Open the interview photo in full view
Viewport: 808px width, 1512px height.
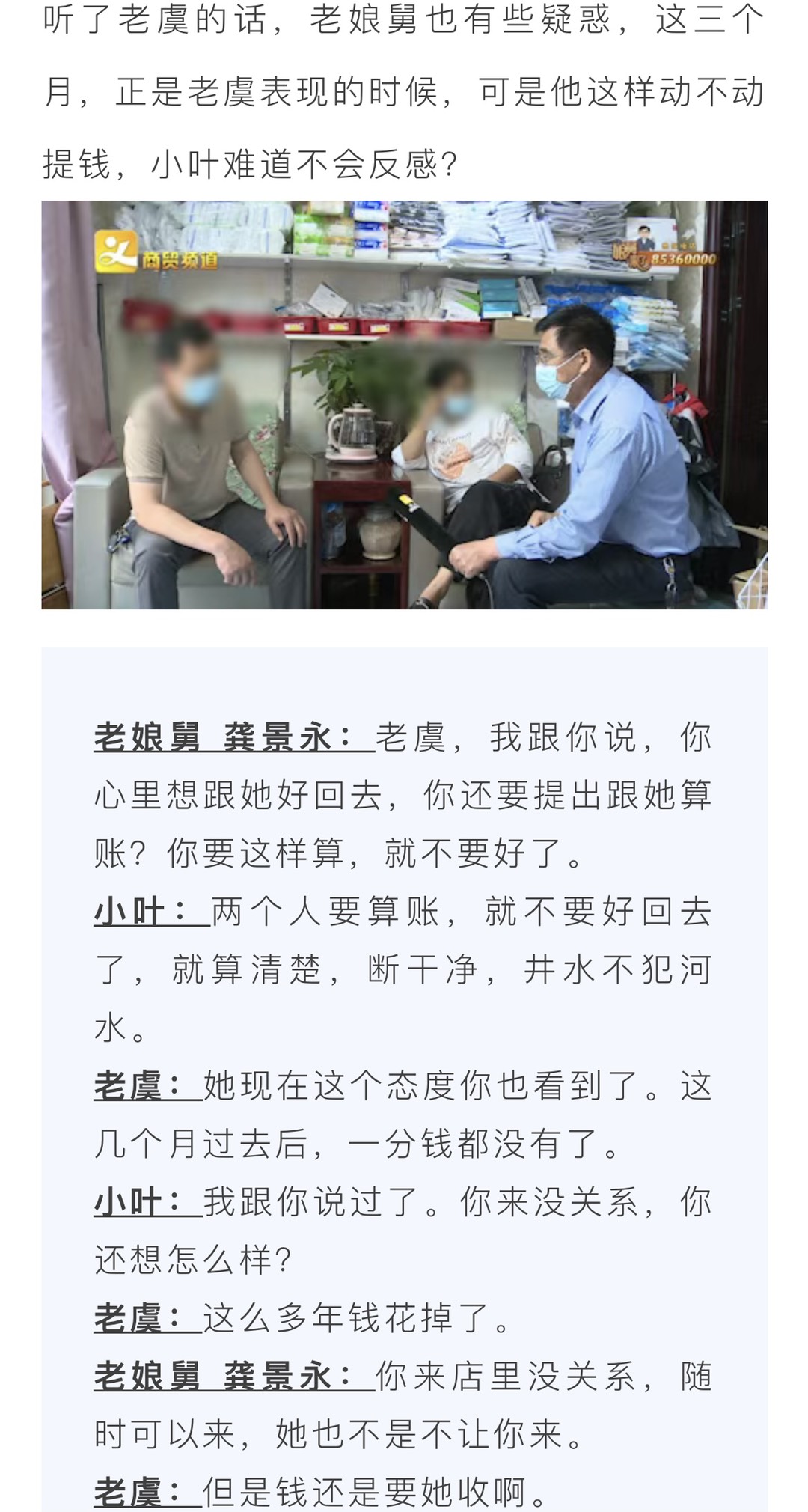pos(404,404)
